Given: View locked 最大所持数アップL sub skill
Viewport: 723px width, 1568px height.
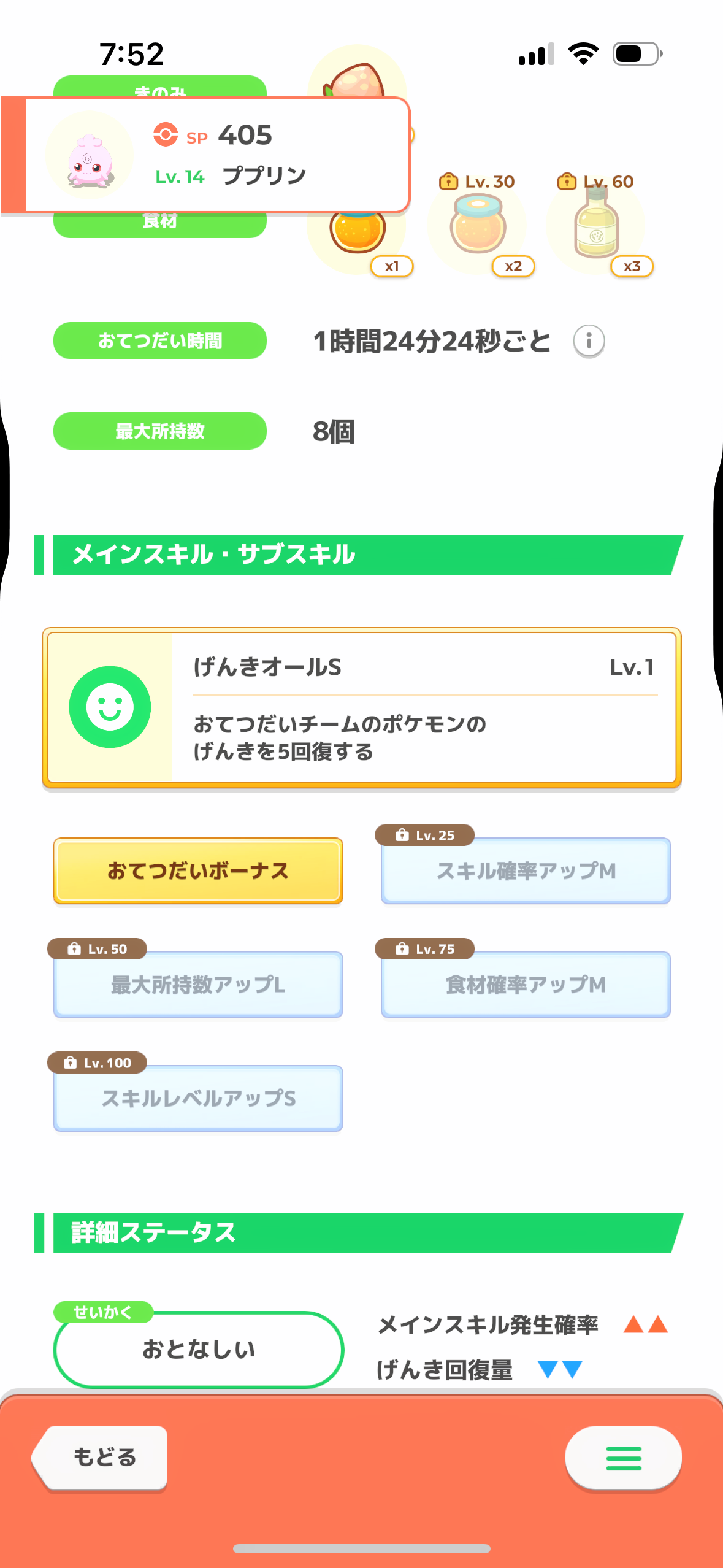Looking at the screenshot, I should (x=198, y=985).
